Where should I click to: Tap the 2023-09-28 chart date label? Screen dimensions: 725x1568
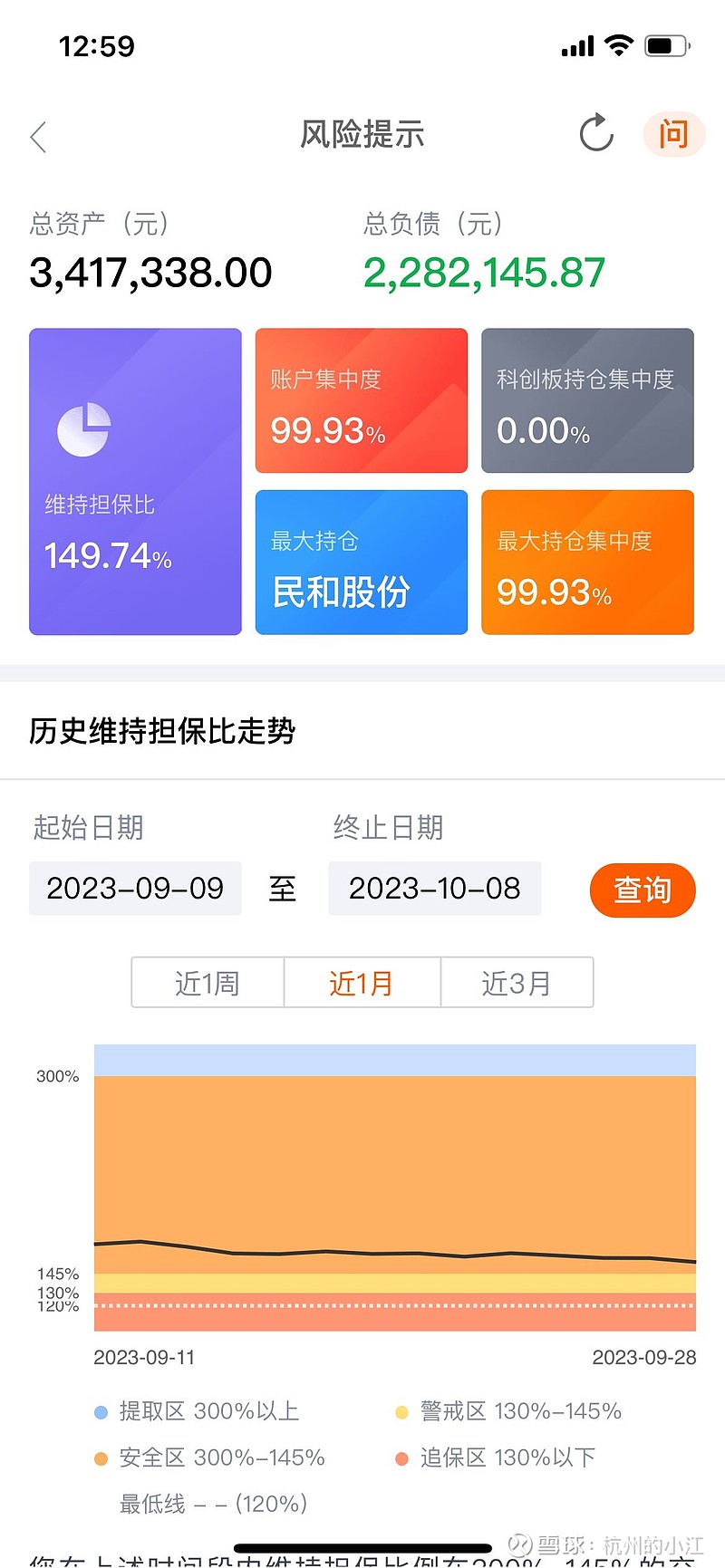click(x=644, y=1358)
